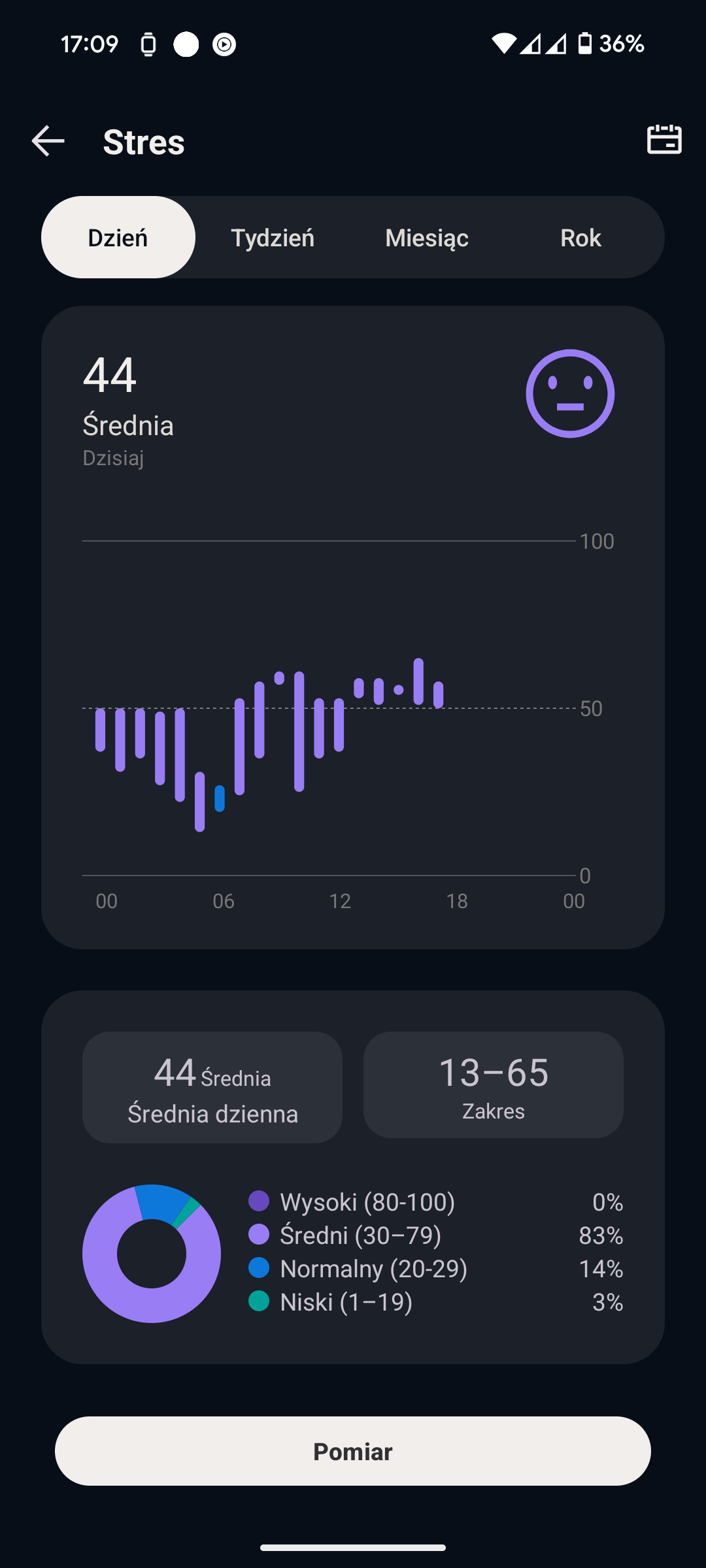Viewport: 706px width, 1568px height.
Task: Start a stress reading with Pomiar
Action: pyautogui.click(x=353, y=1451)
